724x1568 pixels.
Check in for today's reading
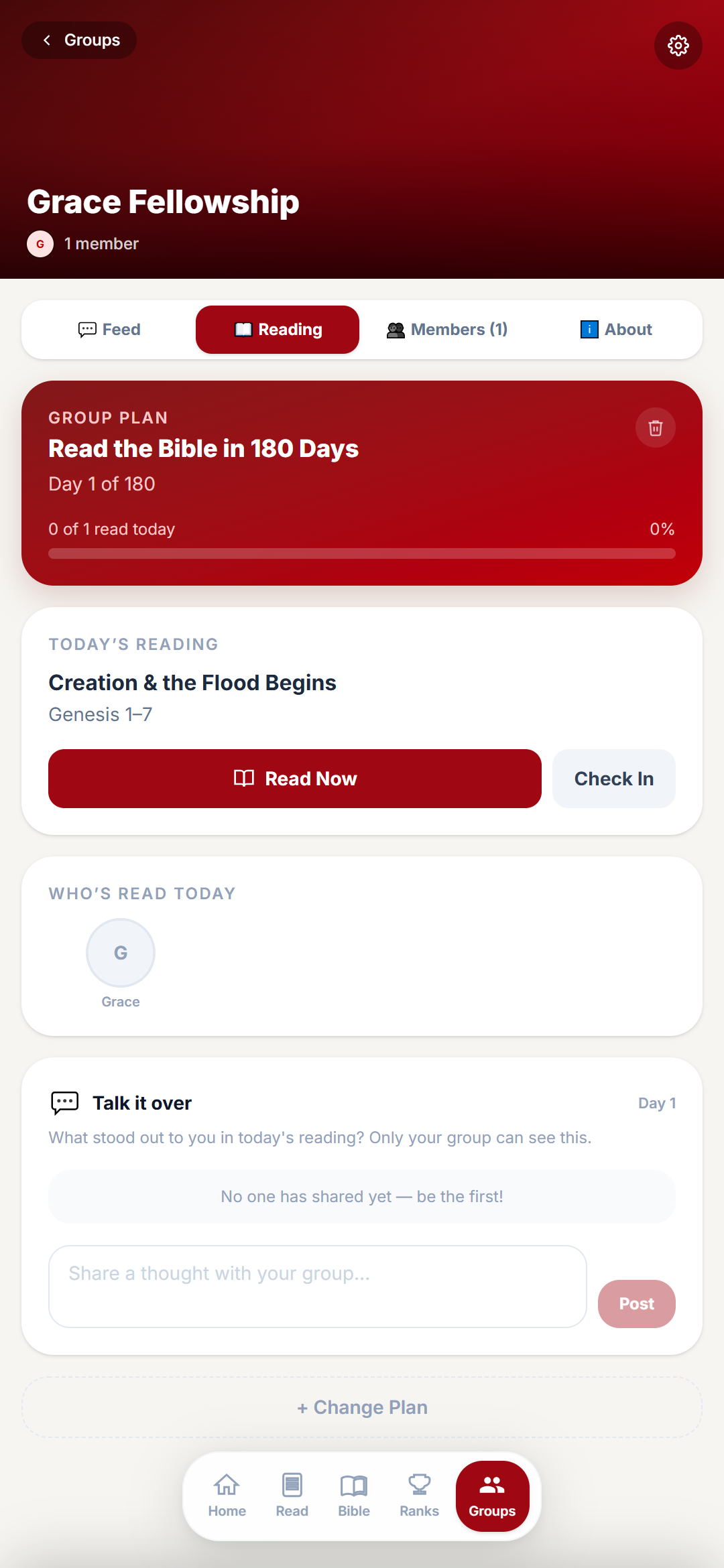(x=613, y=779)
